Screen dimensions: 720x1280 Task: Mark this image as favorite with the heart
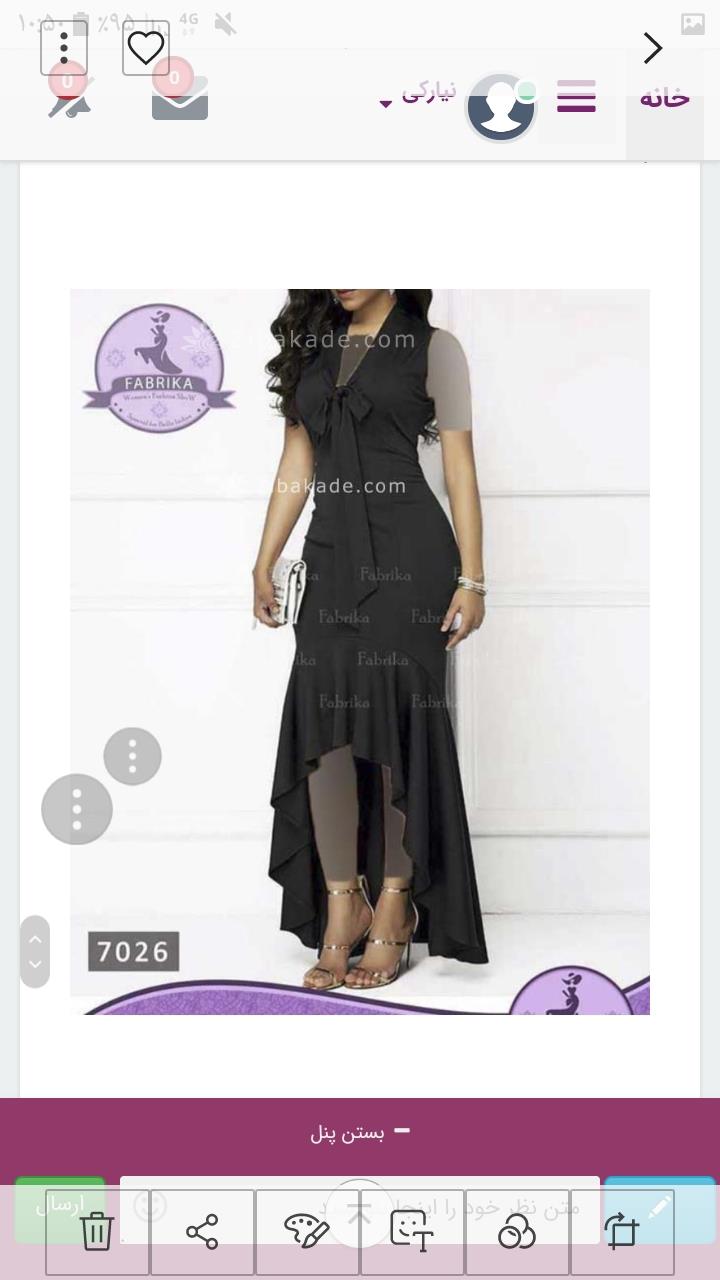146,48
